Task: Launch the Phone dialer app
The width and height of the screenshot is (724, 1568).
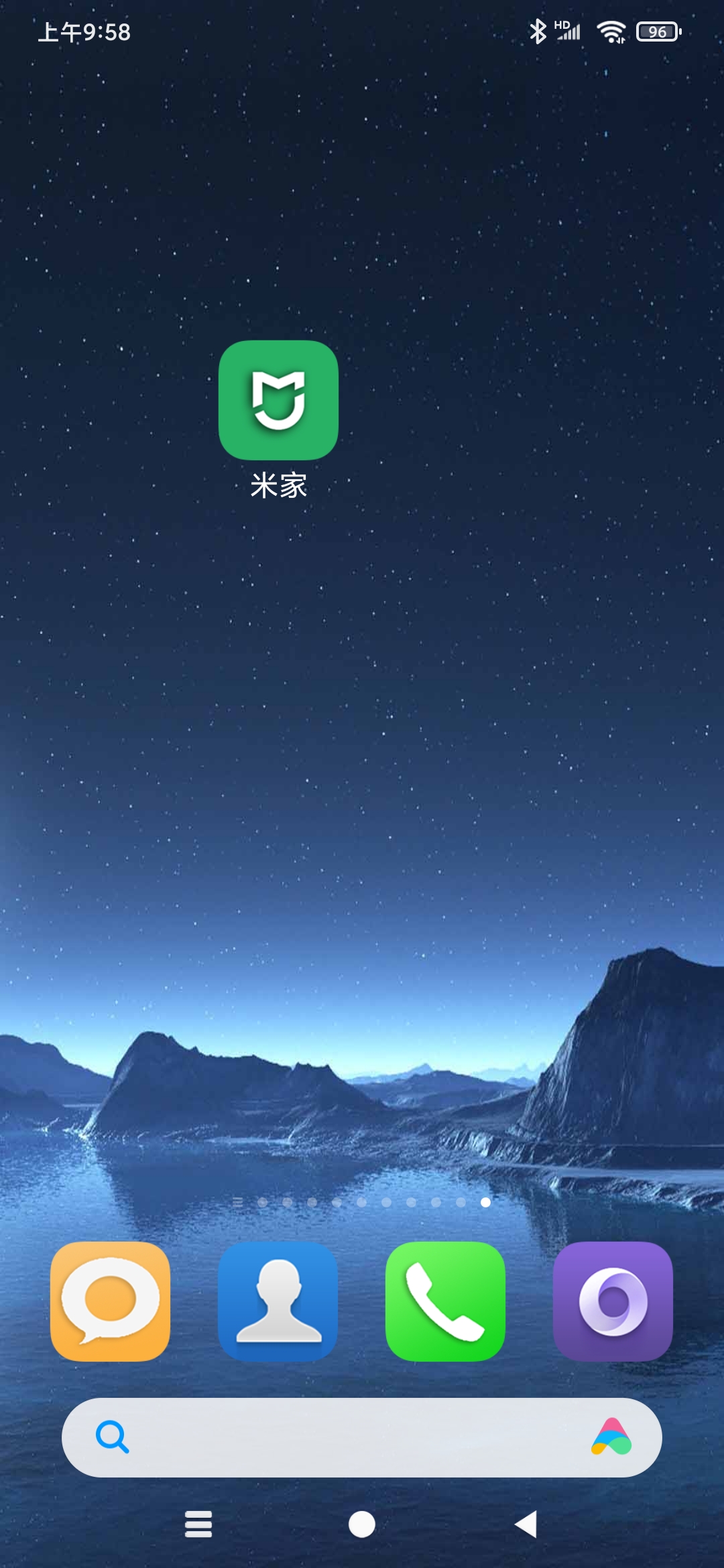Action: (445, 1301)
